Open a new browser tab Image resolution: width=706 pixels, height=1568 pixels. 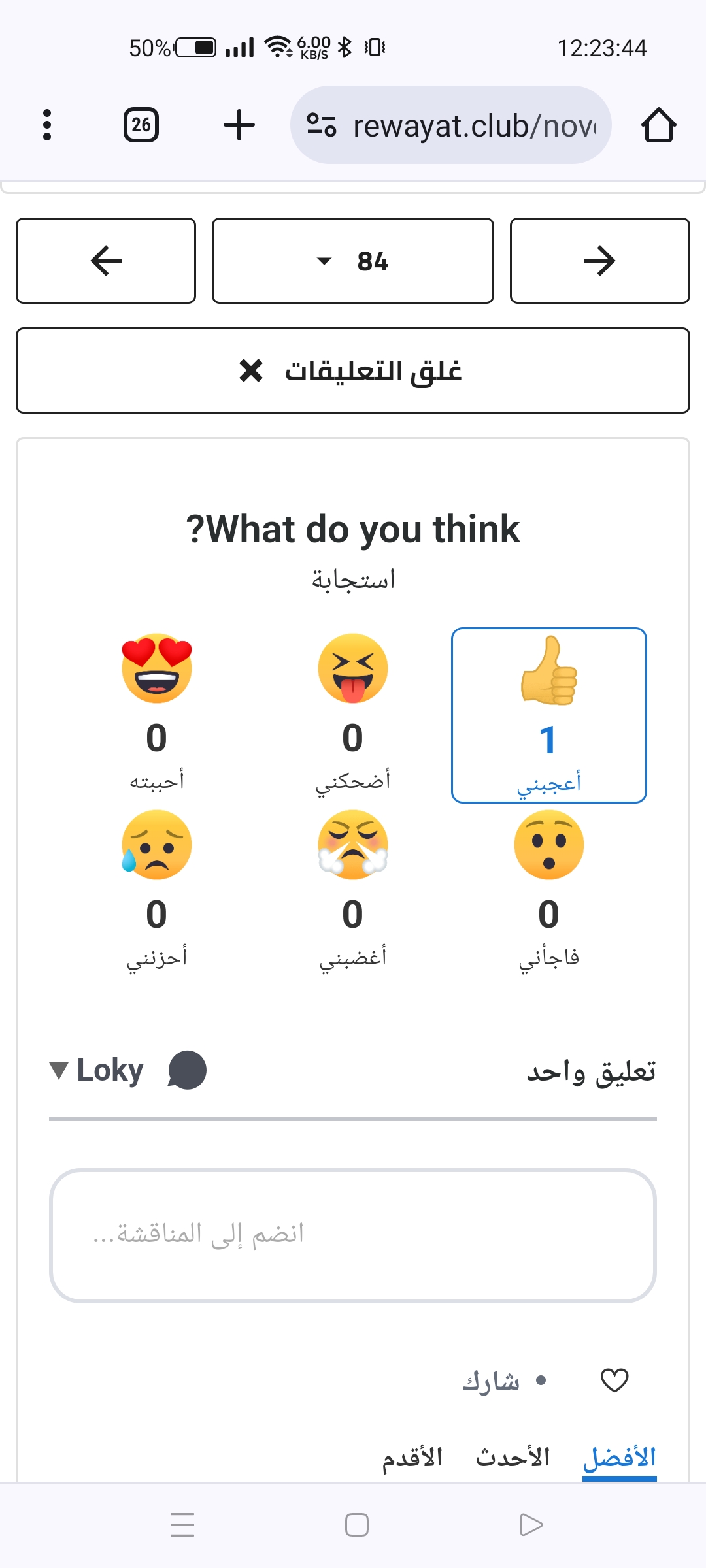(239, 125)
